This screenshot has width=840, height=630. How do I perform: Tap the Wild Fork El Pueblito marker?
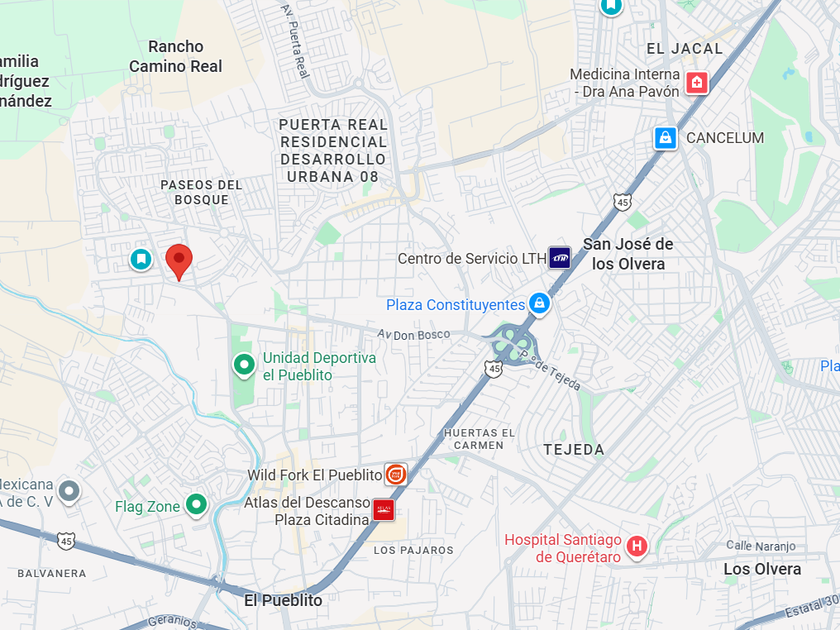tap(396, 475)
